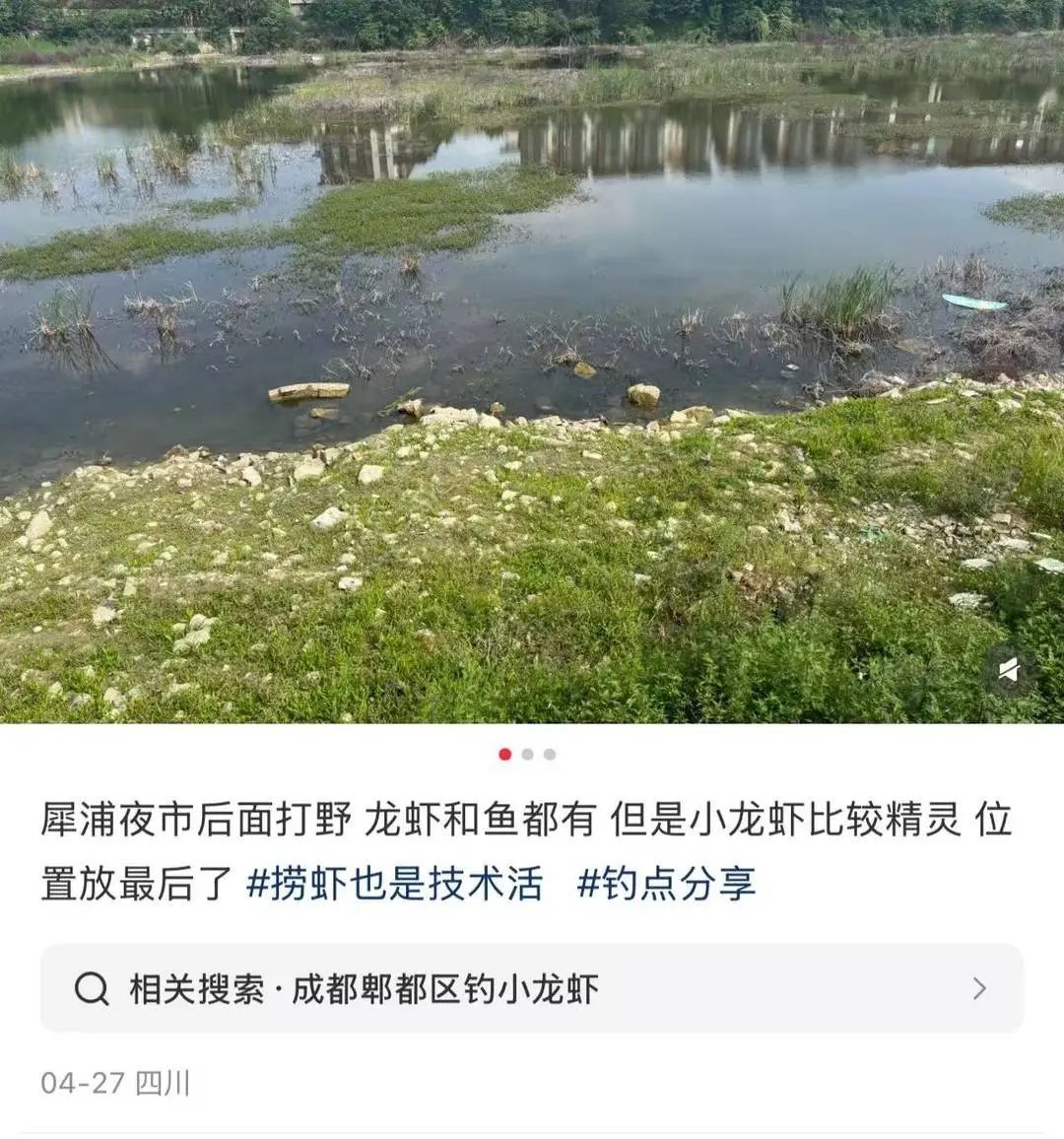This screenshot has height=1139, width=1064.
Task: Toggle audio using the slashed speaker control
Action: pyautogui.click(x=1007, y=669)
